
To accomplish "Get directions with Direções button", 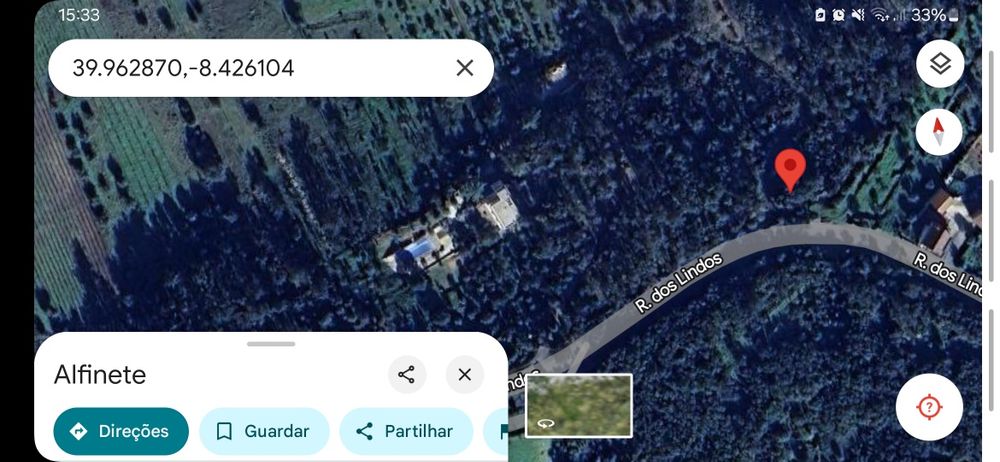I will point(121,431).
